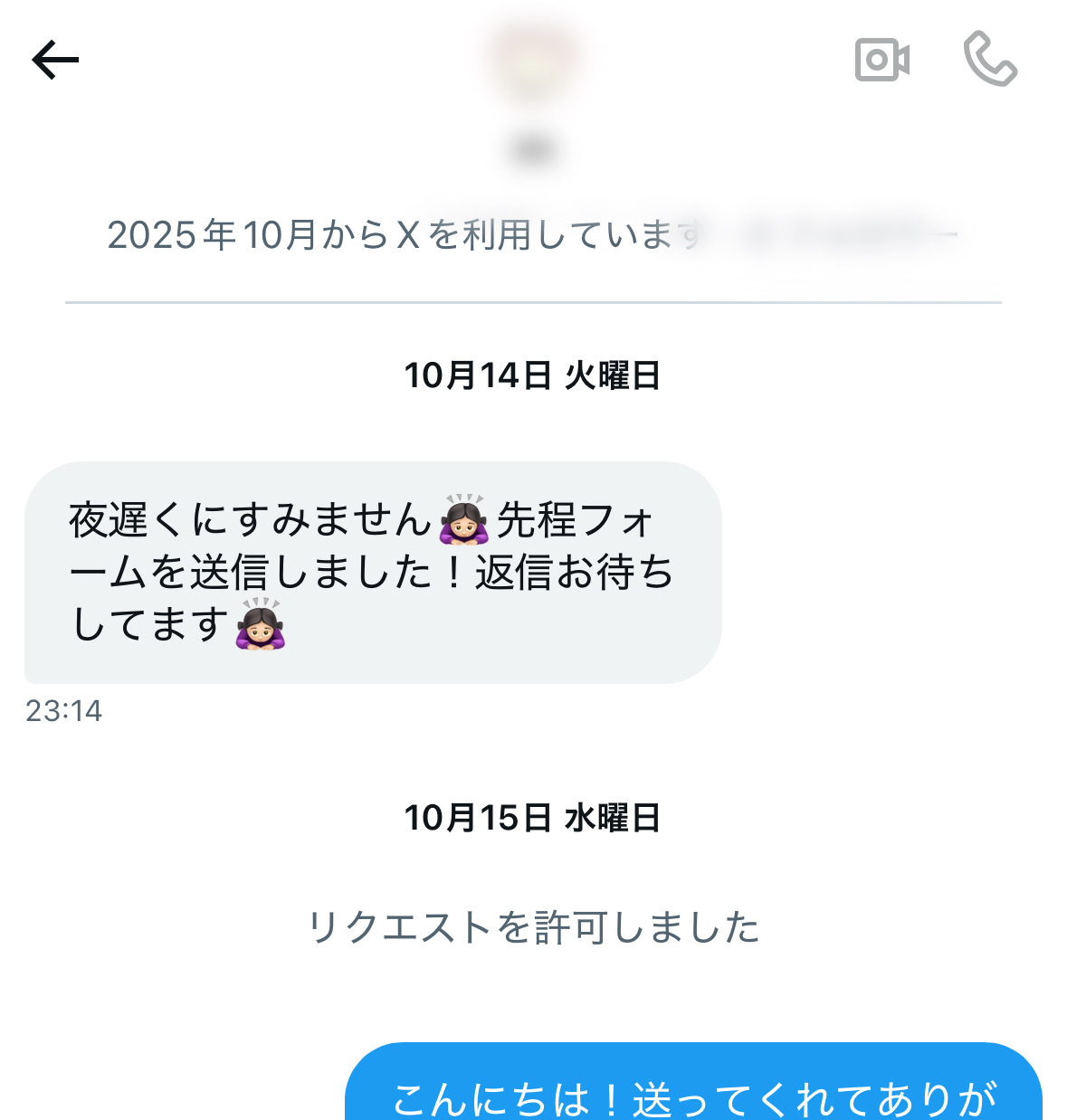Viewport: 1067px width, 1120px height.
Task: Go back using the arrow icon
Action: 55,61
